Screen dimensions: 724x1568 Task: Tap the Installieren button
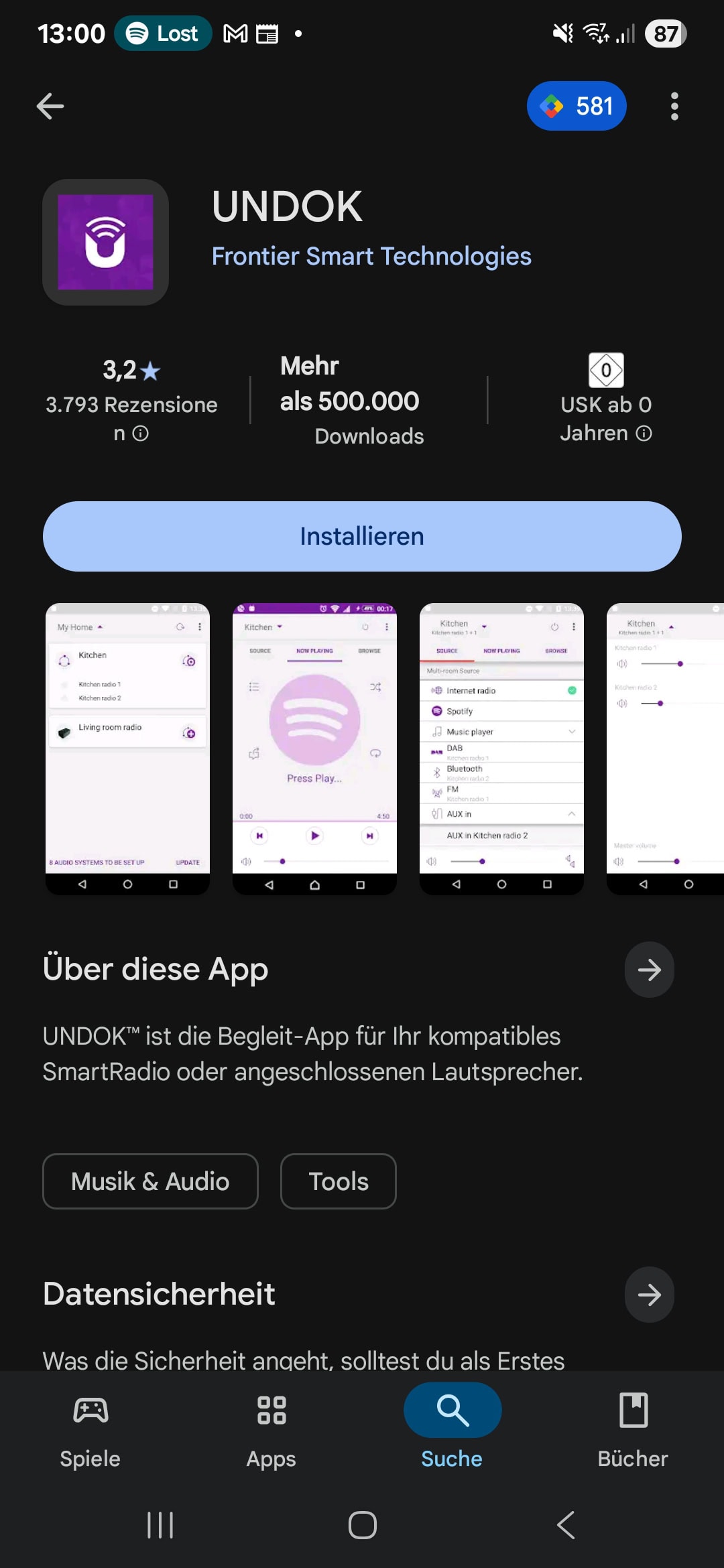pyautogui.click(x=362, y=536)
